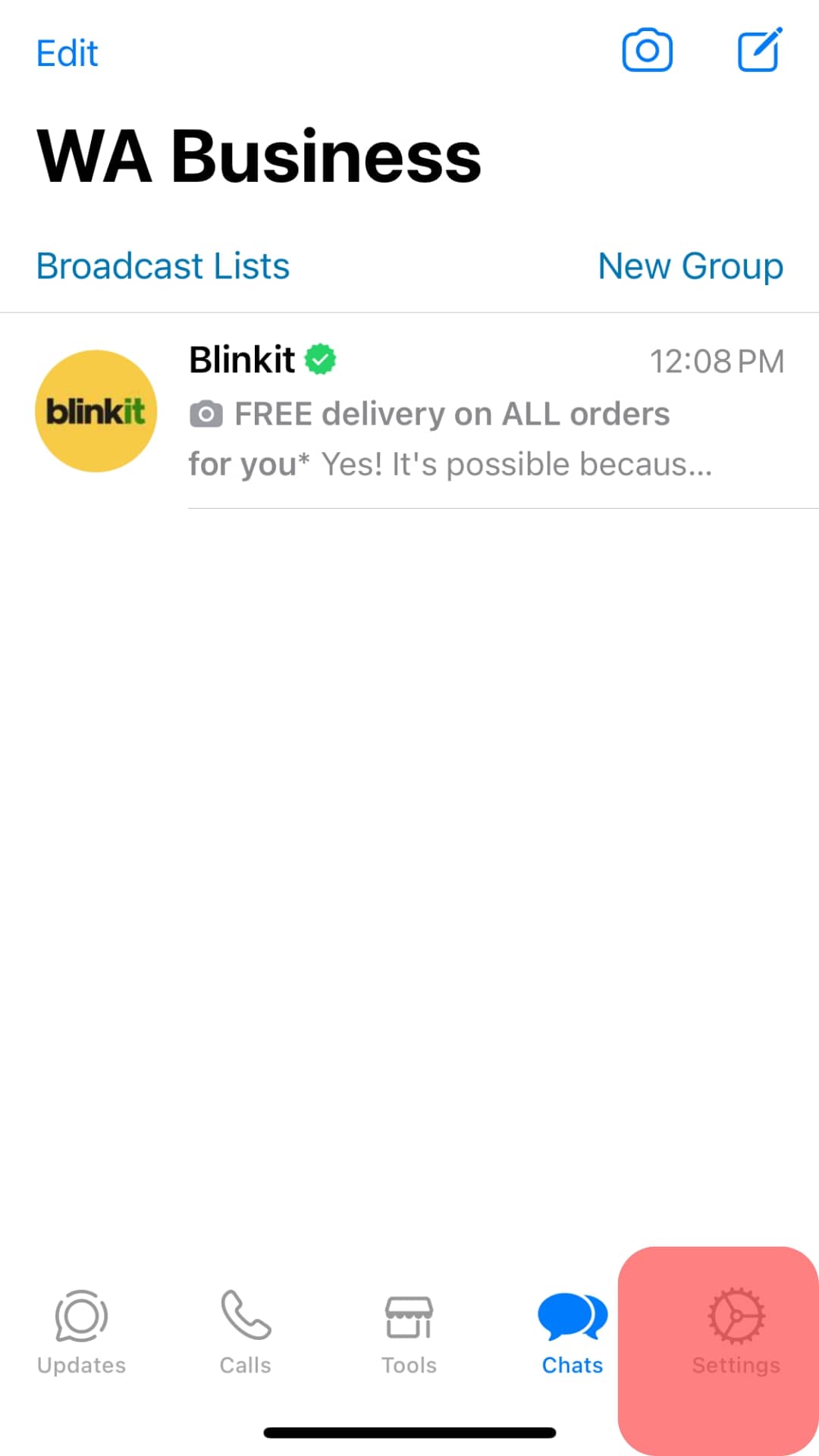
Task: Open the camera
Action: click(647, 51)
